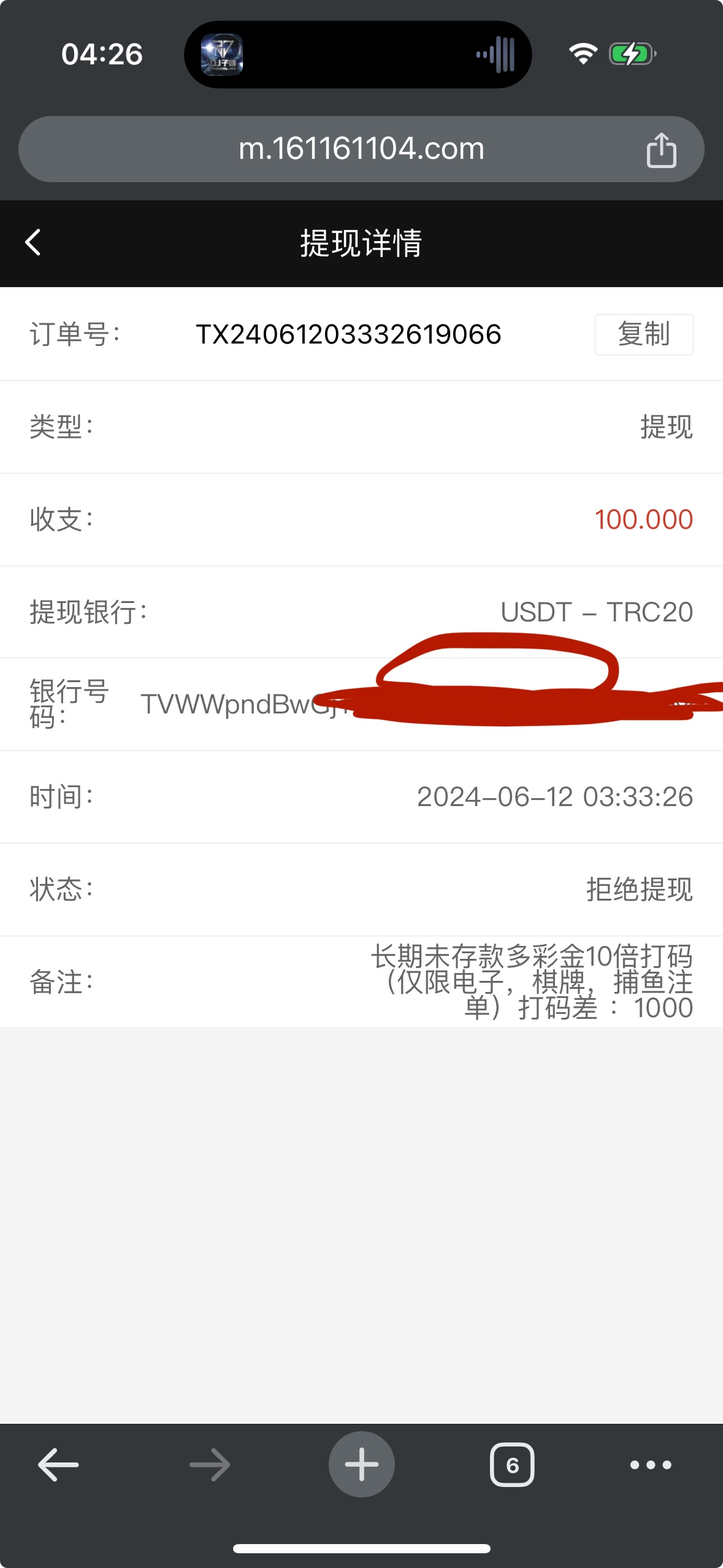Open the browser's three-dot menu

click(x=651, y=1464)
